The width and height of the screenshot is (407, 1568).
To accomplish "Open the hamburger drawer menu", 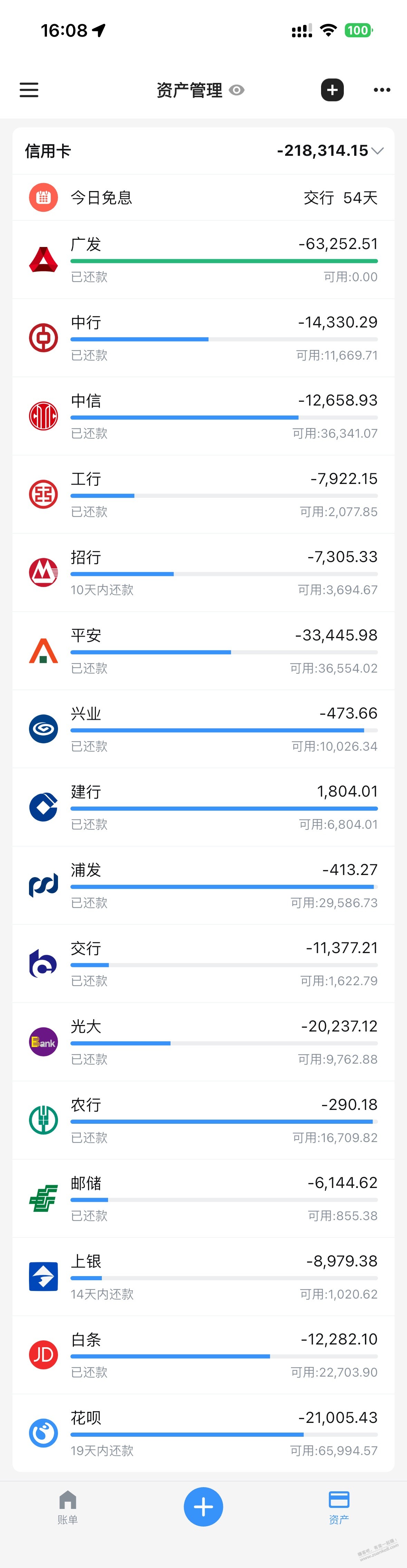I will [x=29, y=90].
